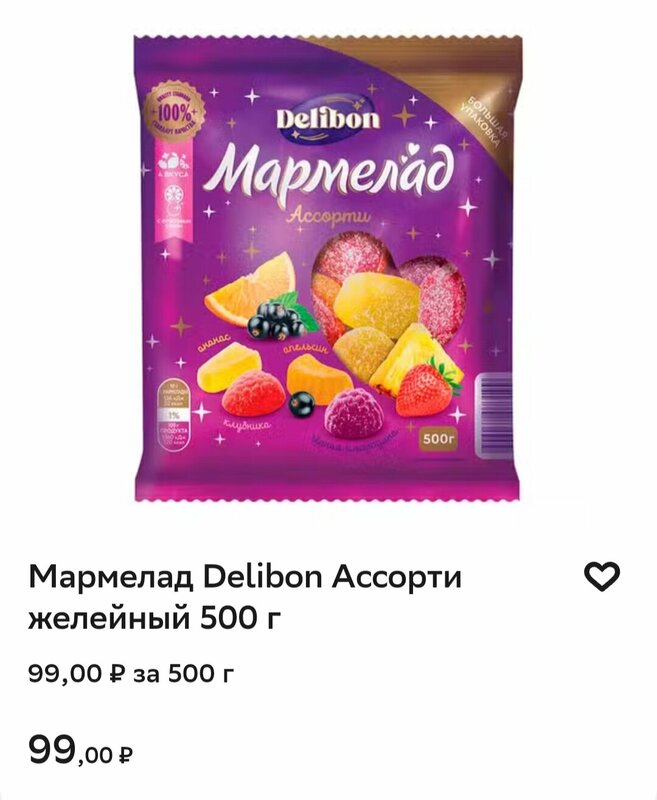657x800 pixels.
Task: Add Delibon marmalade to favorites
Action: 602,577
